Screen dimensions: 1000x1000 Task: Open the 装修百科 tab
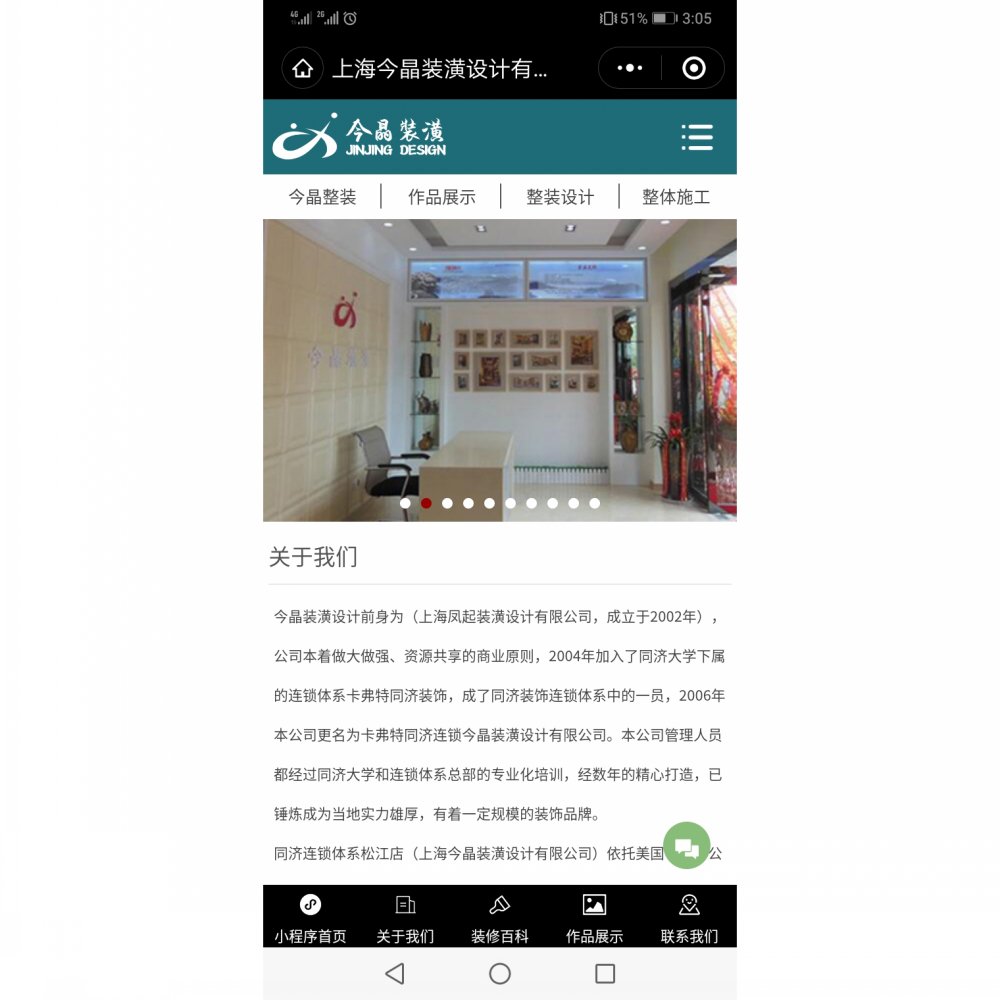tap(499, 917)
